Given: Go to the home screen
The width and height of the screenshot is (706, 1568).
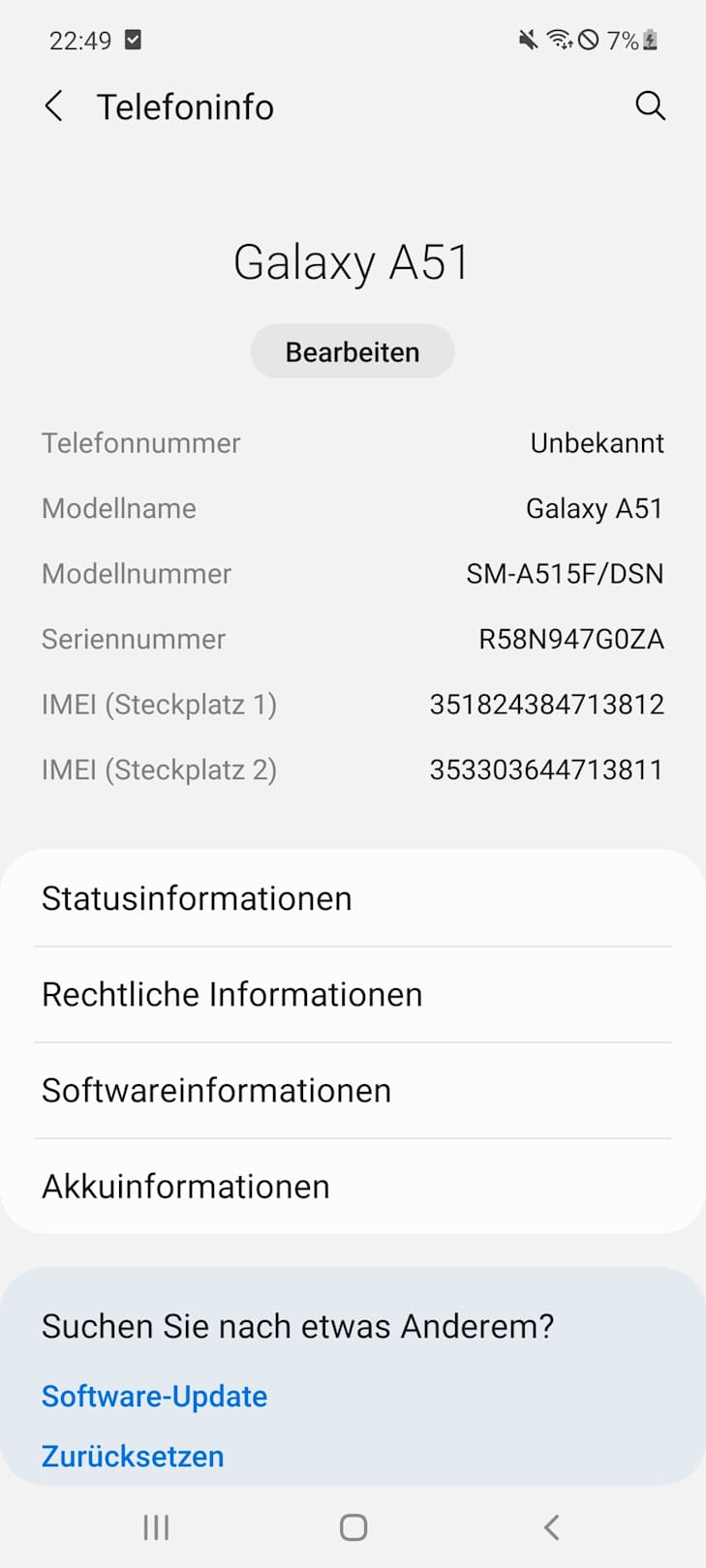Looking at the screenshot, I should pos(353,1527).
